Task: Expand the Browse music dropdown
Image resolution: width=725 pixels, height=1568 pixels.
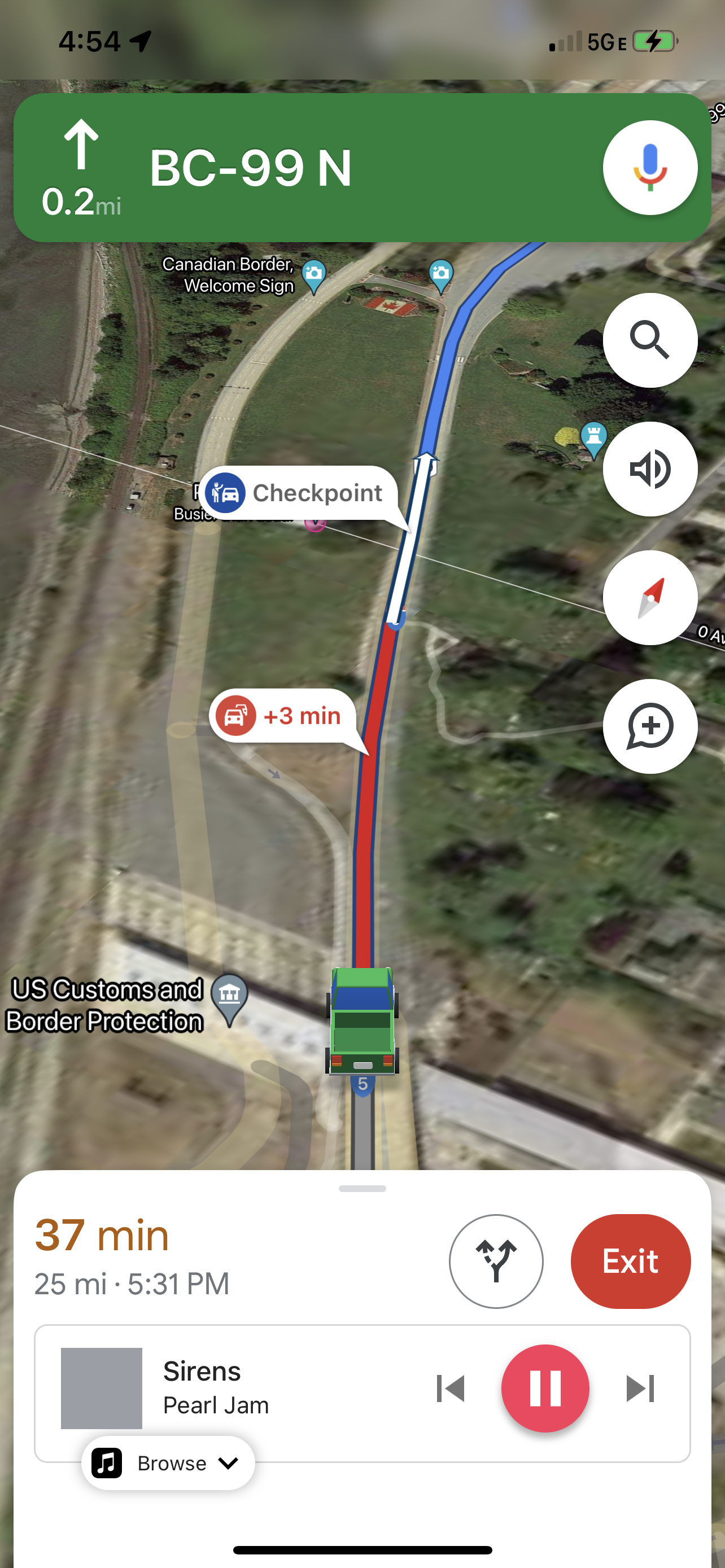Action: [x=168, y=1462]
